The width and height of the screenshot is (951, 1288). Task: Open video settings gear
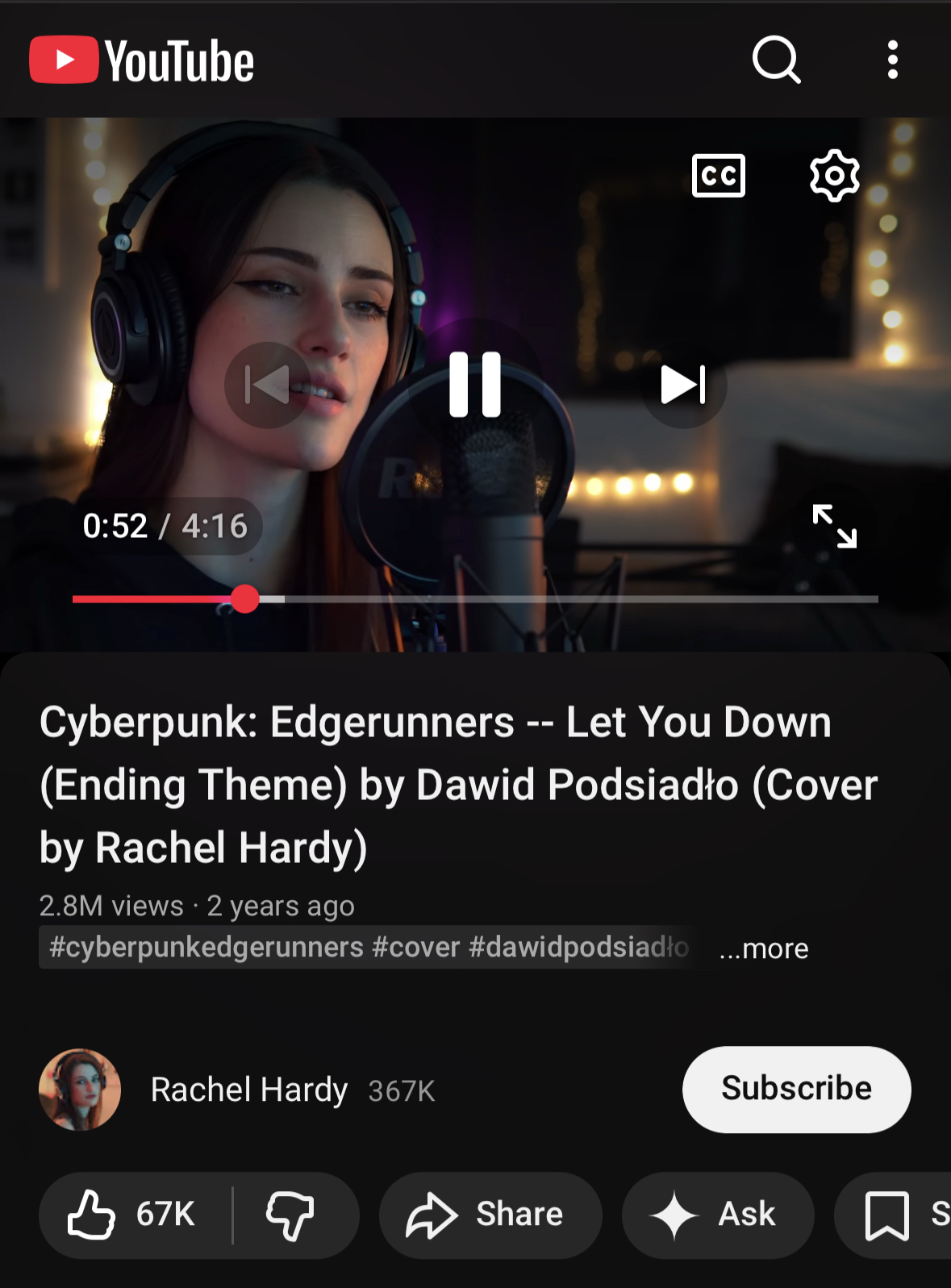coord(834,175)
